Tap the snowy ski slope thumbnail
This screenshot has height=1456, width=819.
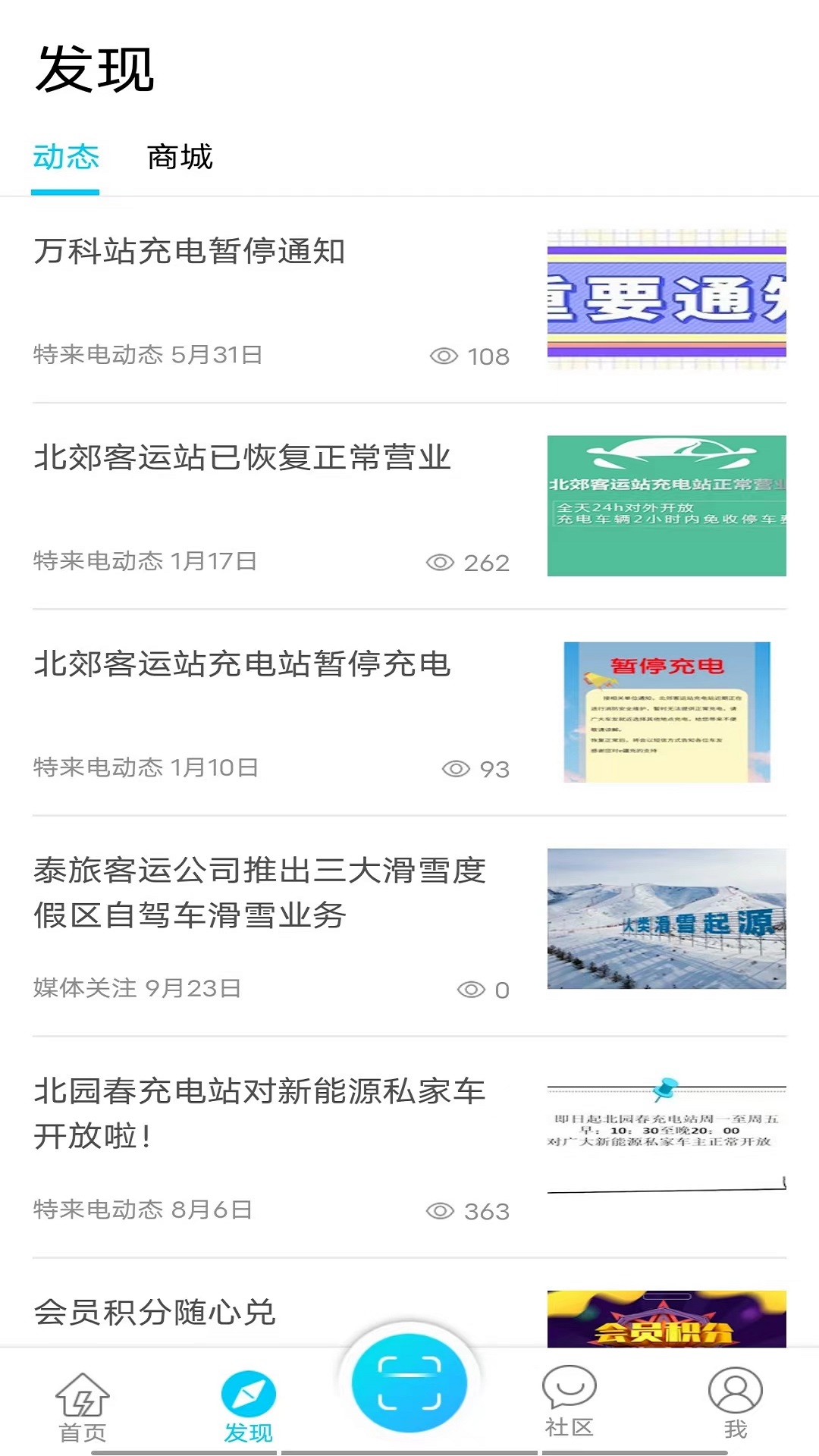[x=667, y=918]
